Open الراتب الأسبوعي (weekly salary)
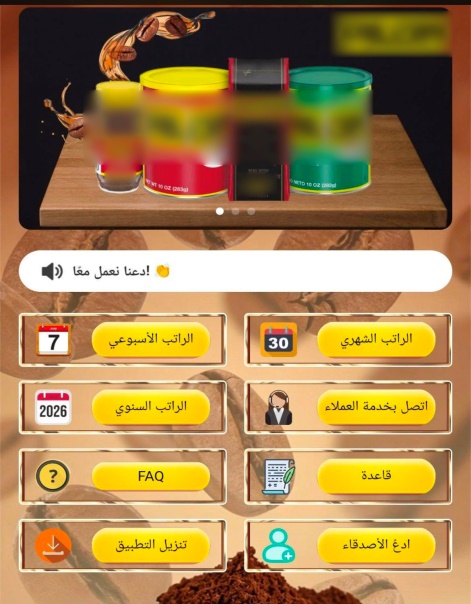Viewport: 471px width, 604px height. point(151,339)
